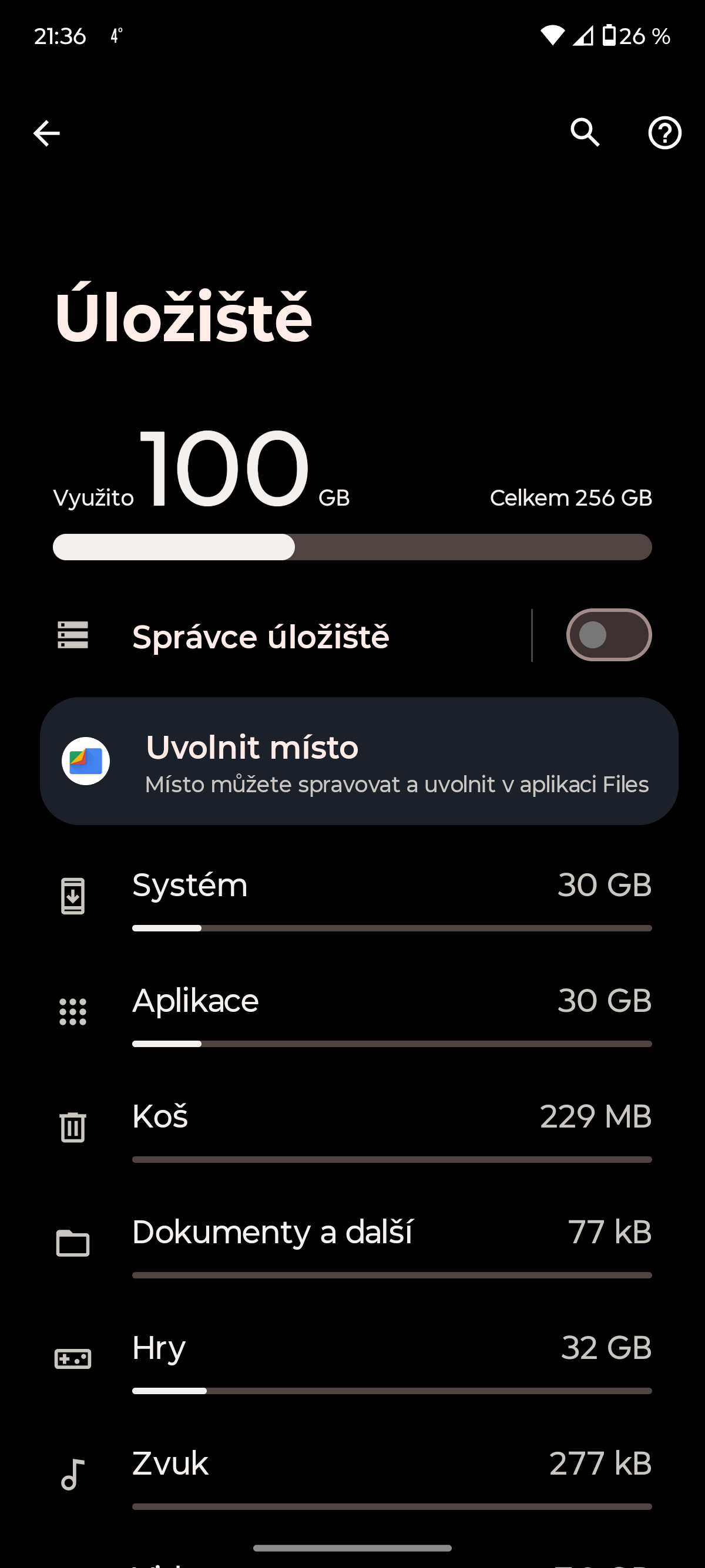Go back from the Úložiště screen
705x1568 pixels.
pyautogui.click(x=46, y=133)
